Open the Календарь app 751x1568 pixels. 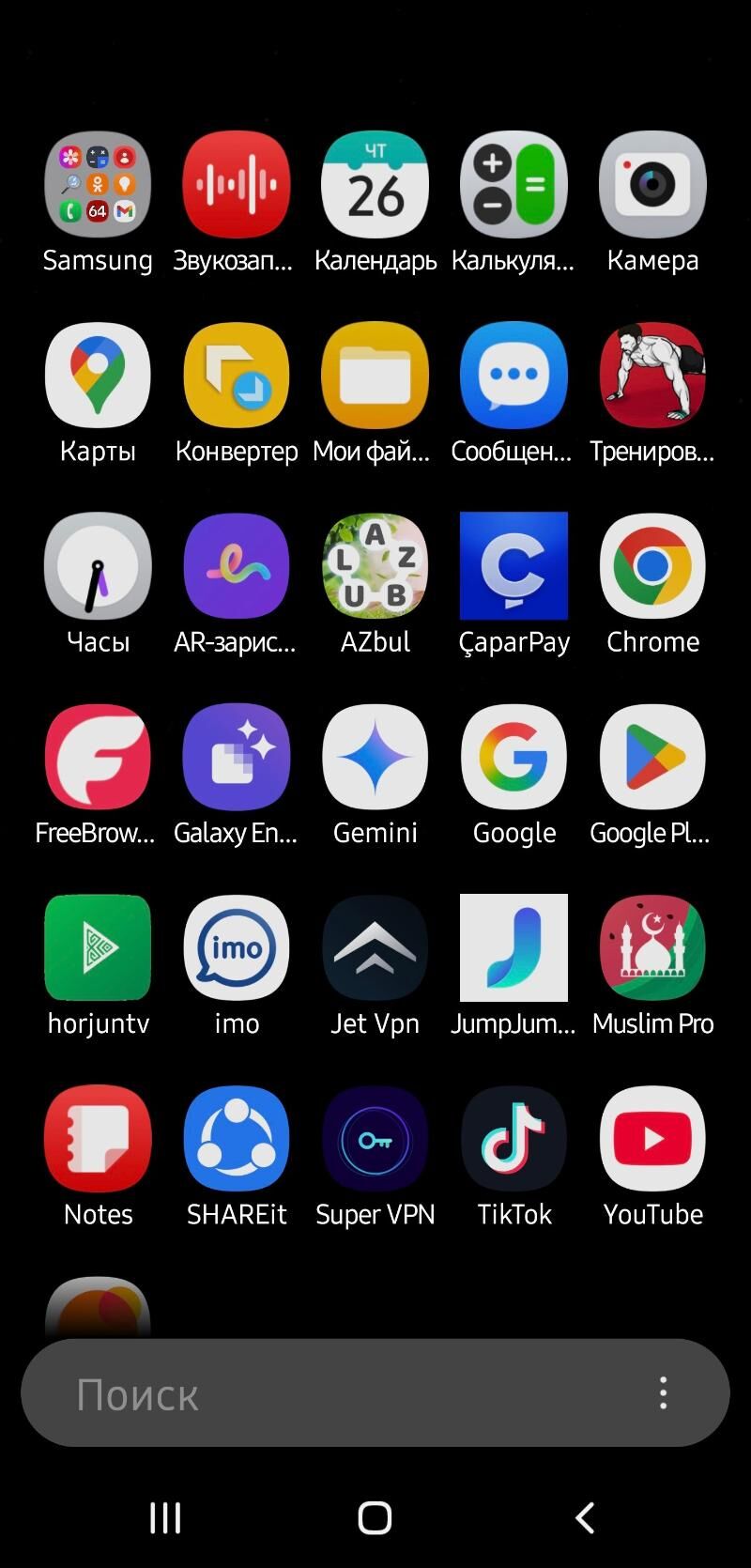375,185
